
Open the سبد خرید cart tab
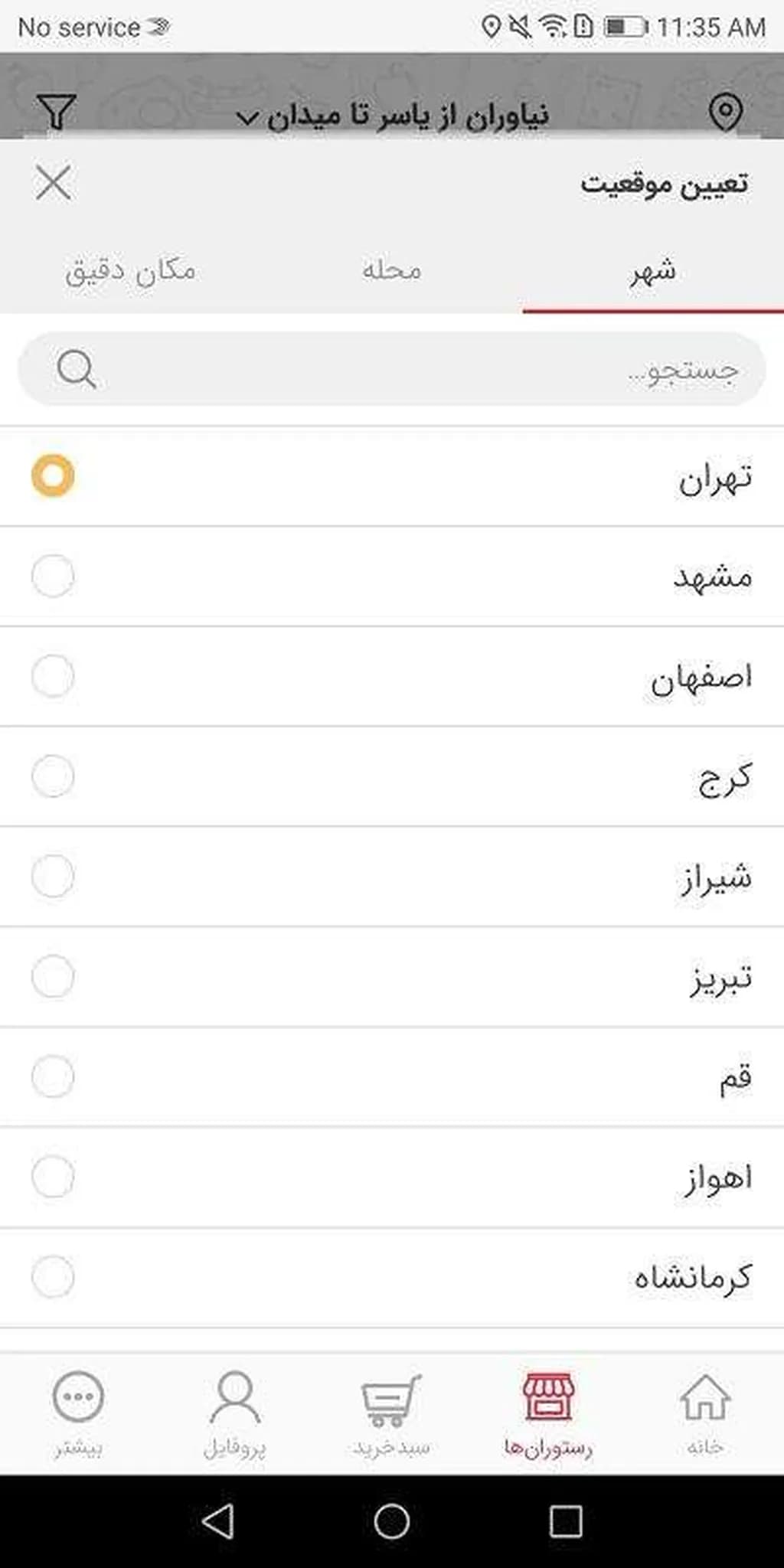coord(391,1413)
